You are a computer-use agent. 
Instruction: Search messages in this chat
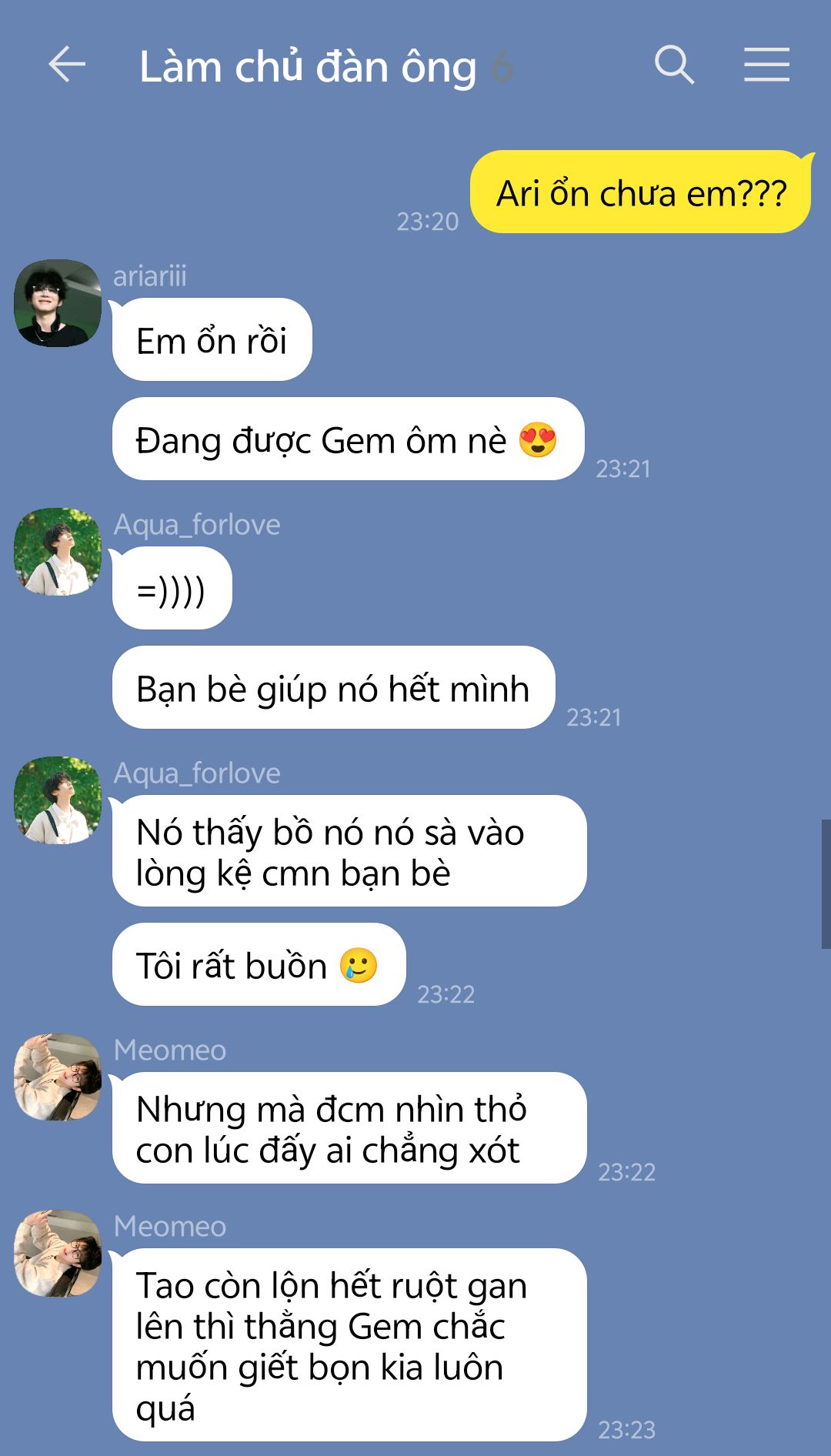(x=674, y=64)
